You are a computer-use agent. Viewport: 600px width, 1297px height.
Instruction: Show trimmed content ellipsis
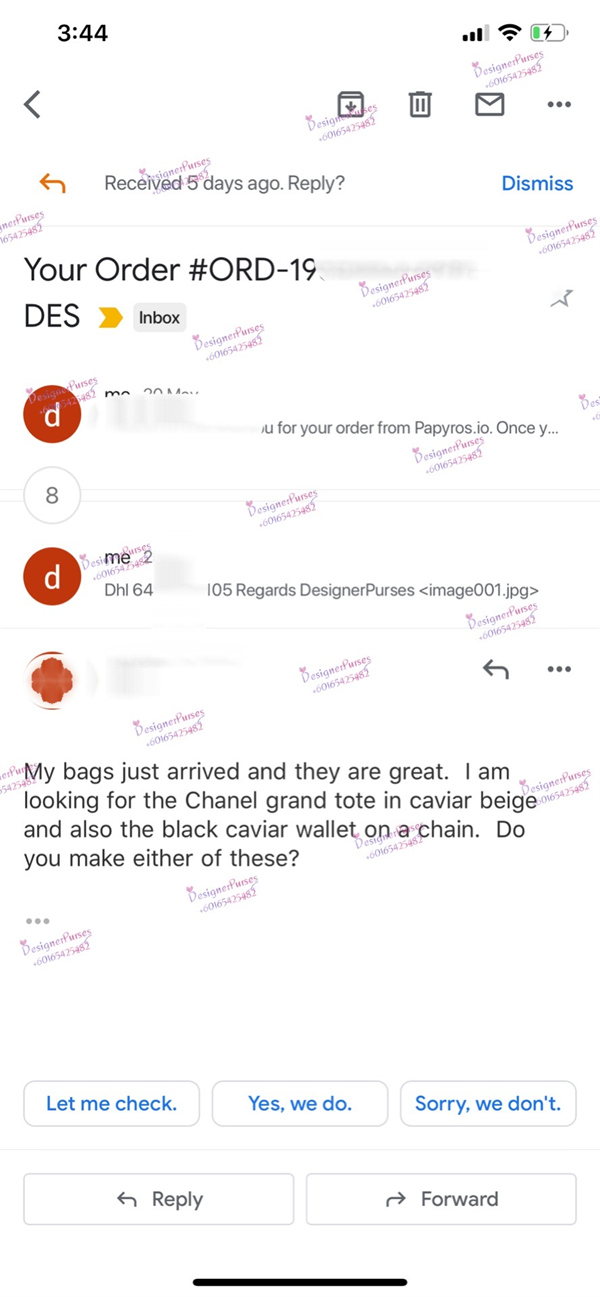pyautogui.click(x=38, y=921)
